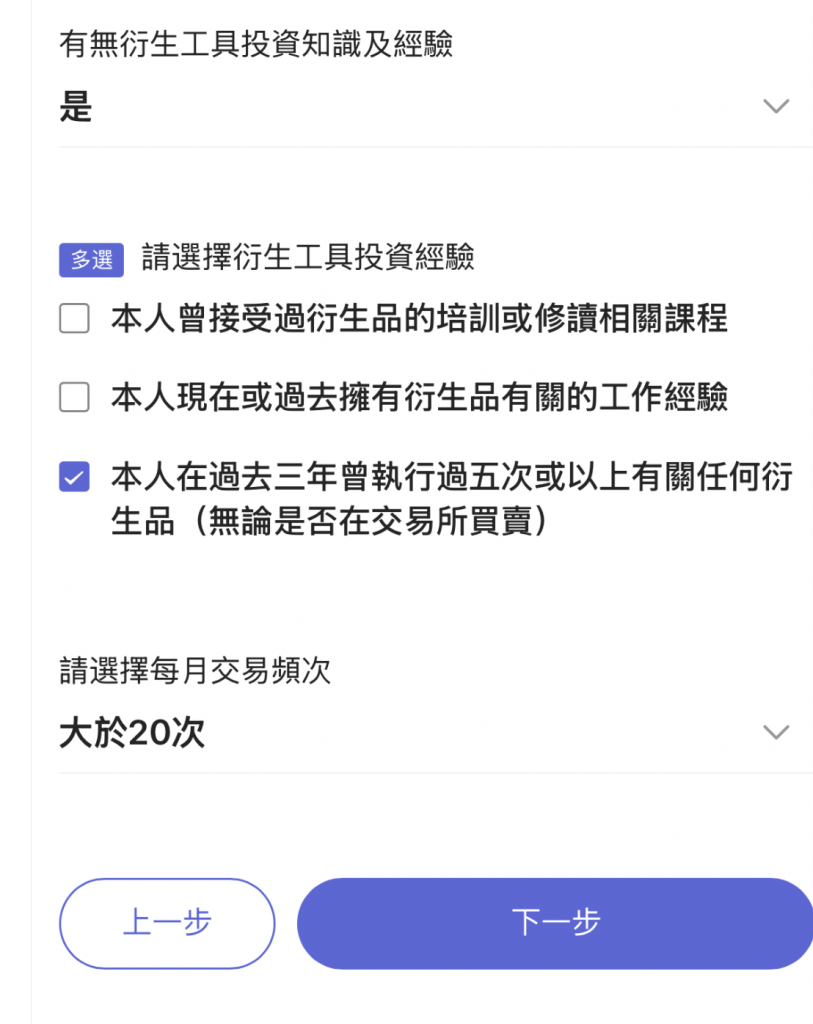Uncheck 本人在過去三年曾執行過五次或以上 option
This screenshot has height=1024, width=813.
click(x=75, y=478)
